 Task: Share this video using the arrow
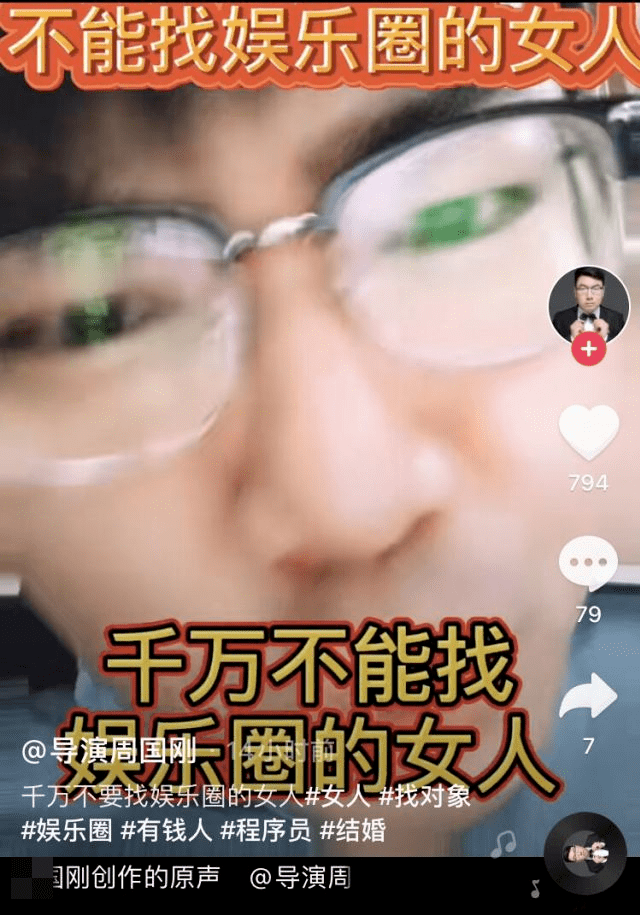pos(588,697)
